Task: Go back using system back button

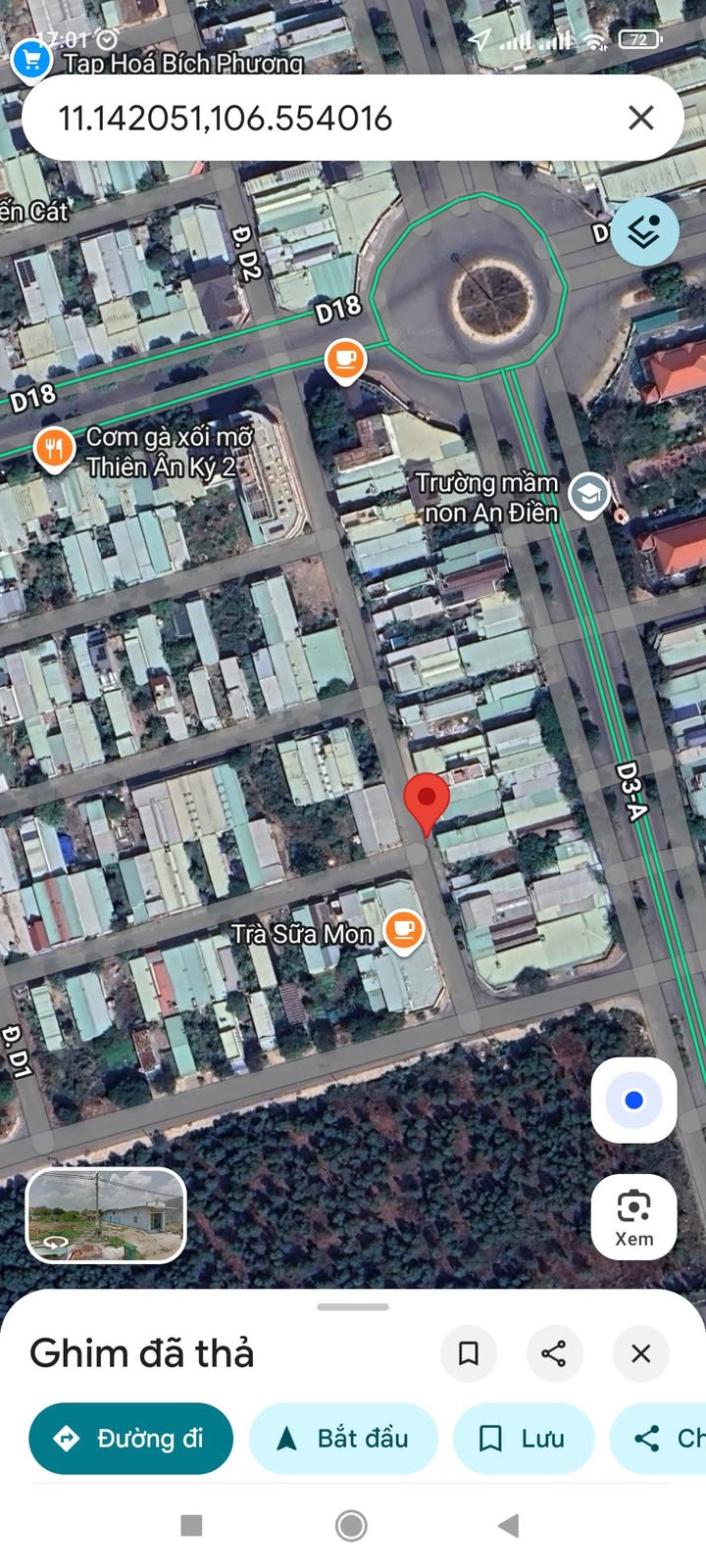Action: click(508, 1525)
